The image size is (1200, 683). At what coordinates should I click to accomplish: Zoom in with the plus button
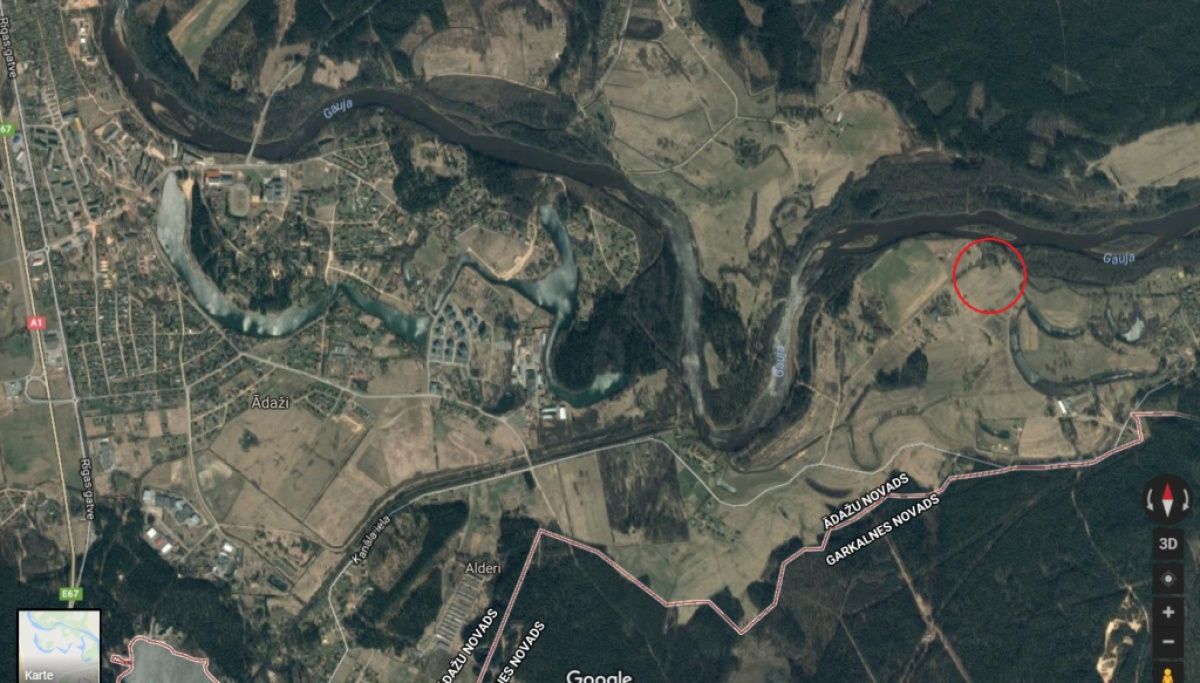coord(1167,611)
